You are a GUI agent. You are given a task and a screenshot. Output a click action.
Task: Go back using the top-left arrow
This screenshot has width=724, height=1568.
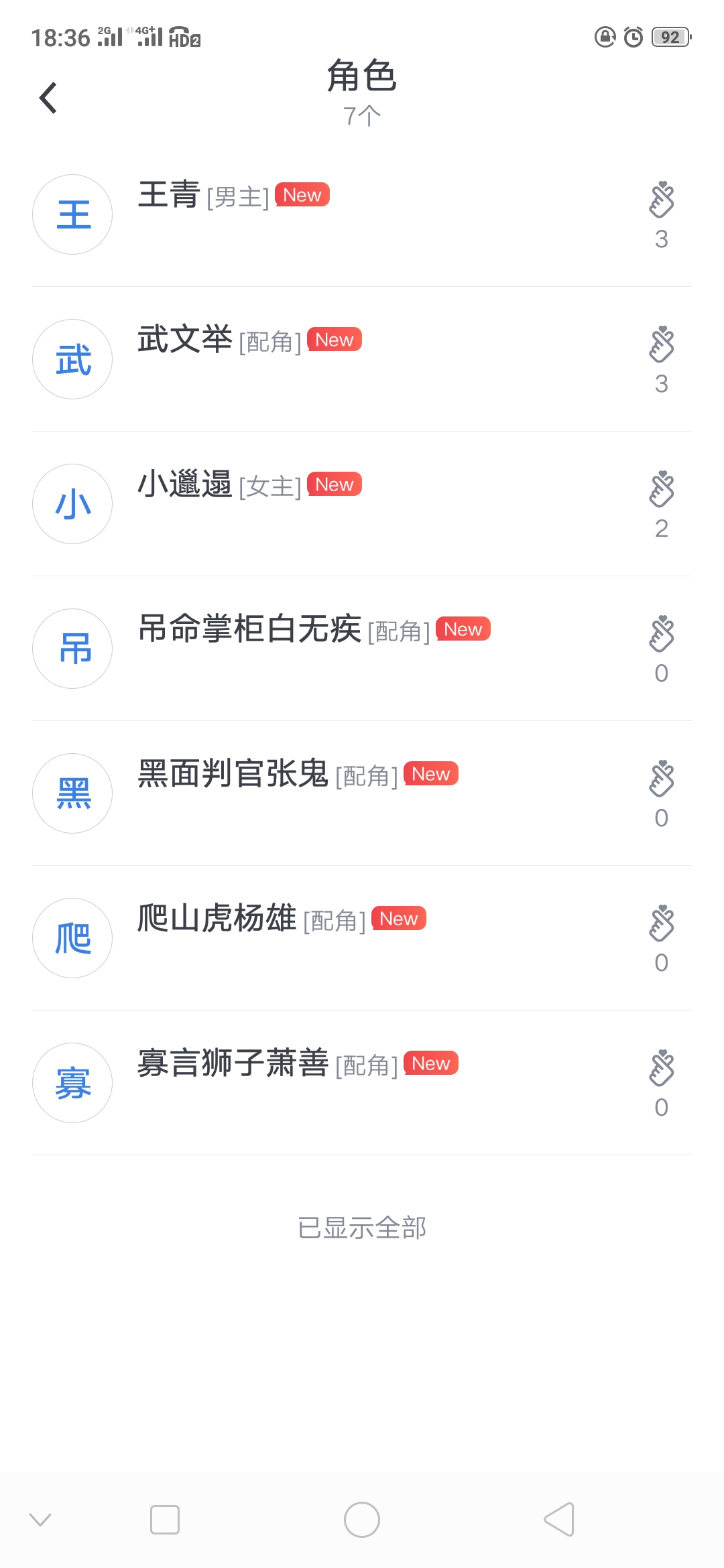pyautogui.click(x=48, y=98)
